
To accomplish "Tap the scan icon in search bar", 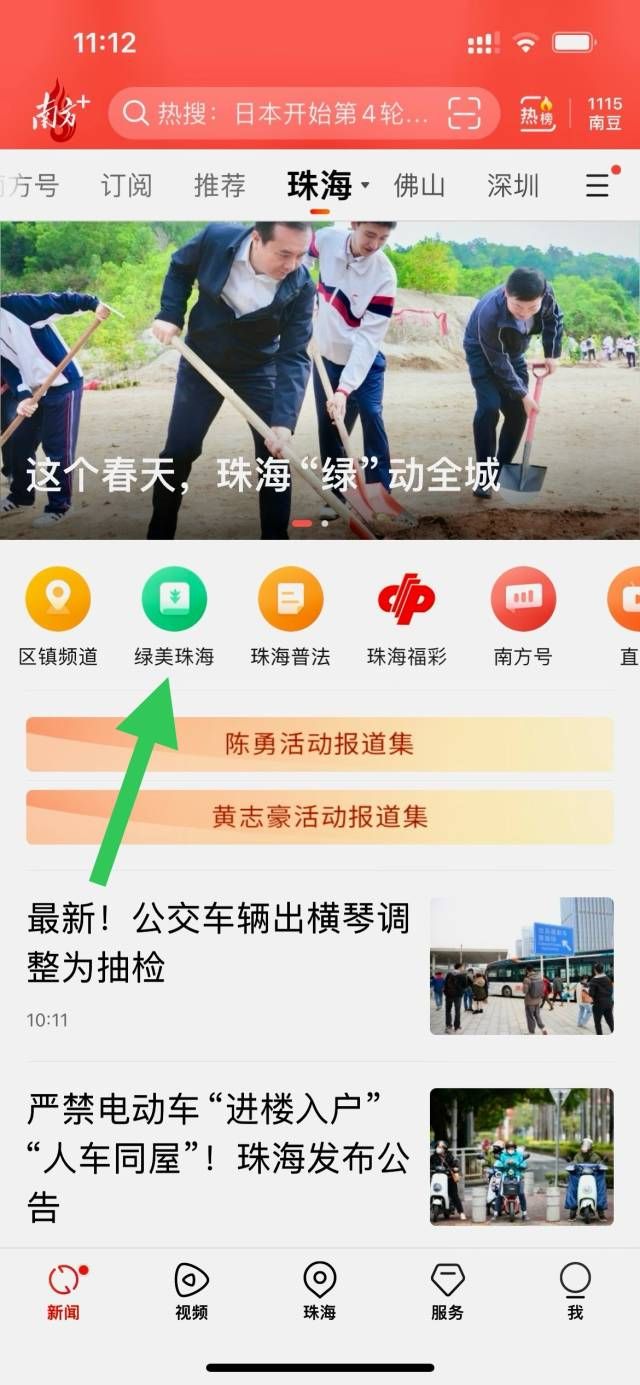I will 464,113.
